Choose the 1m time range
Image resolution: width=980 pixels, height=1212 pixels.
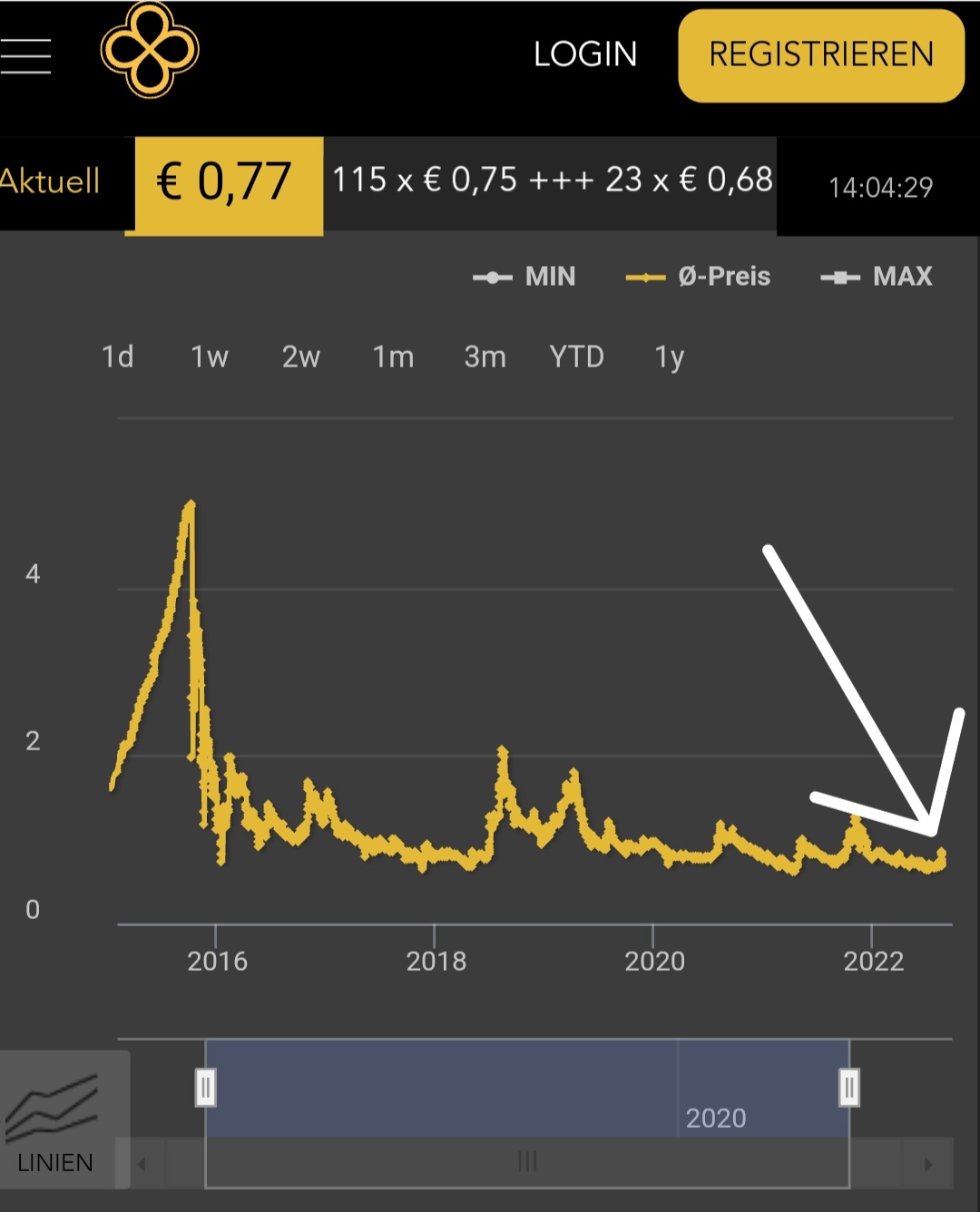[393, 357]
